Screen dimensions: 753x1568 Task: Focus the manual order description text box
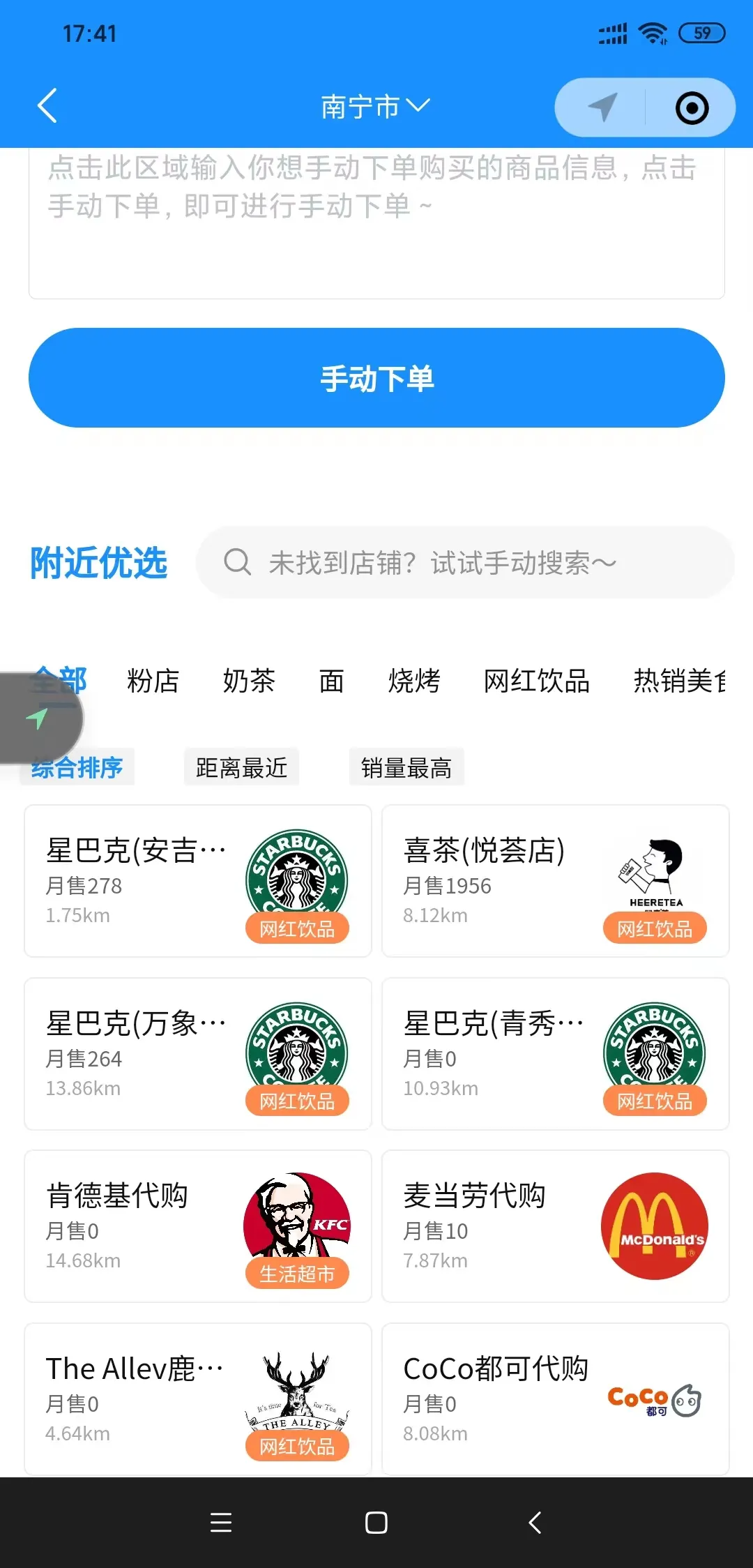(376, 223)
